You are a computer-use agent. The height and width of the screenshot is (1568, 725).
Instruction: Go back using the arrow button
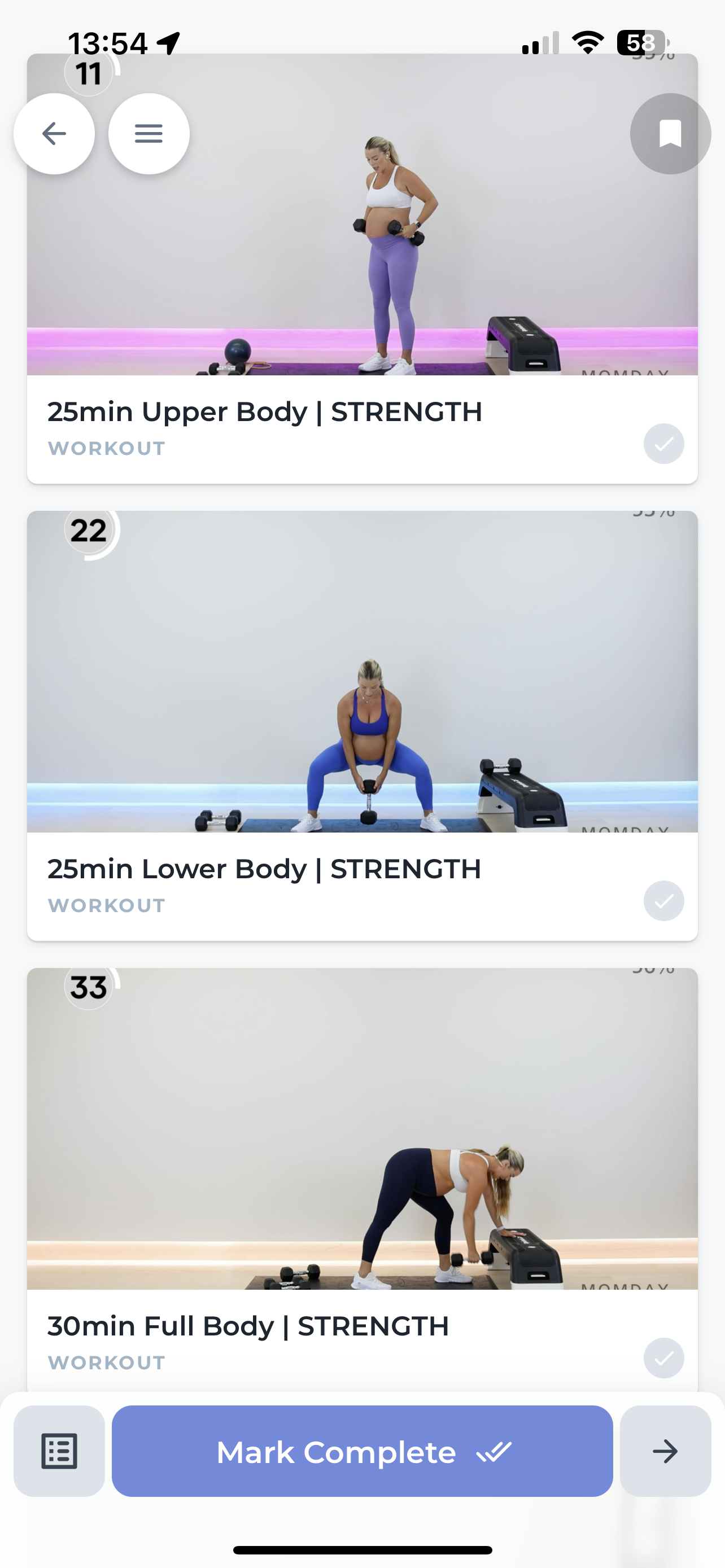pyautogui.click(x=54, y=133)
